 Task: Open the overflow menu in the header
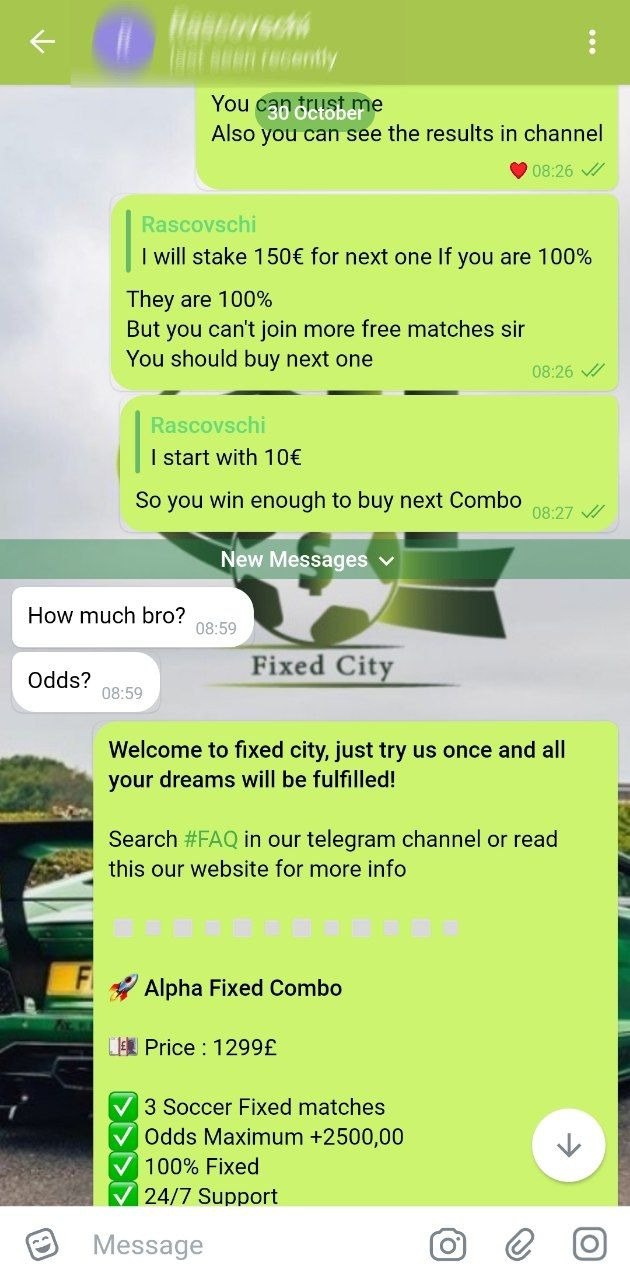pyautogui.click(x=592, y=42)
